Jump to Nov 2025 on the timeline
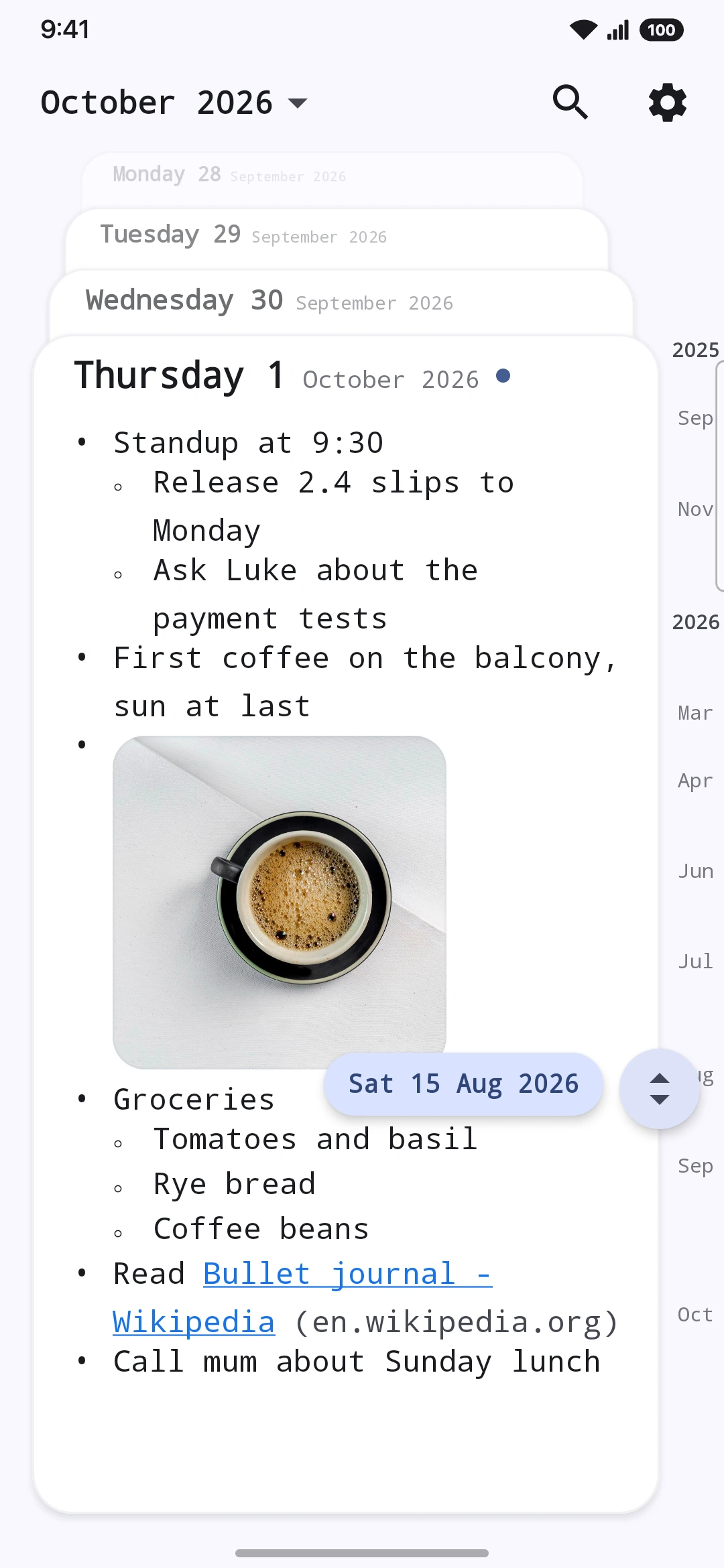The width and height of the screenshot is (724, 1568). (x=695, y=509)
